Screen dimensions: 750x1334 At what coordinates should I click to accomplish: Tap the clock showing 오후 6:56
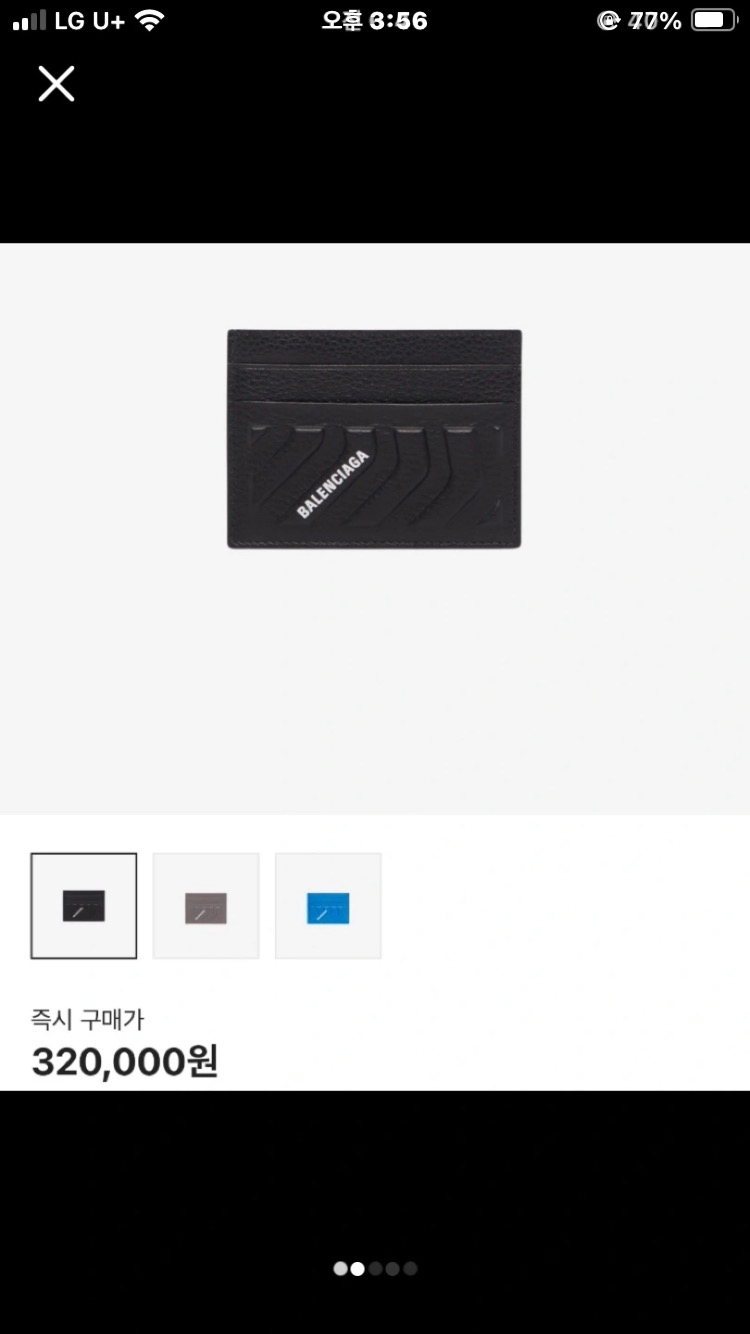[x=374, y=19]
